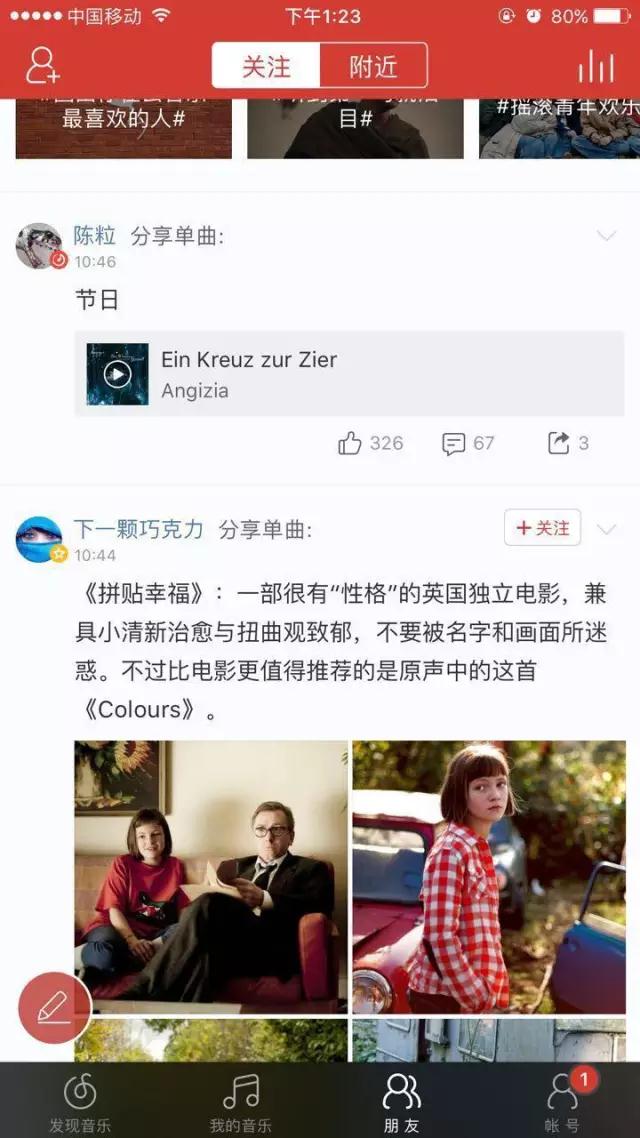Open the 帐号 tab
This screenshot has width=640, height=1138.
pos(562,1102)
